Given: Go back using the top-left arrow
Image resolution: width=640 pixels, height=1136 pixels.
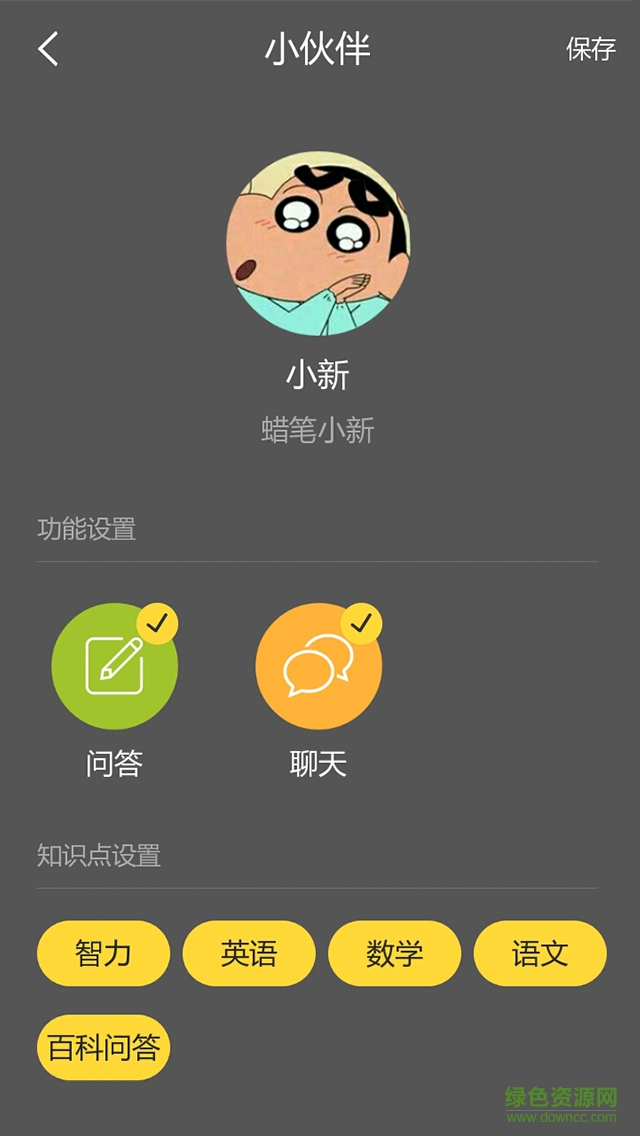Looking at the screenshot, I should tap(48, 49).
